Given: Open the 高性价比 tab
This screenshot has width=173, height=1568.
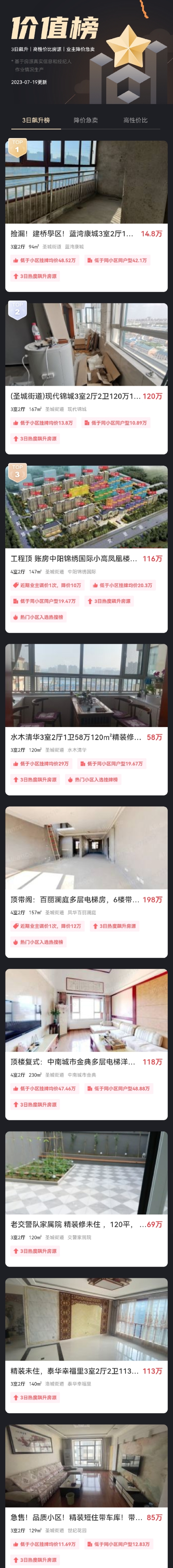Looking at the screenshot, I should coord(135,120).
